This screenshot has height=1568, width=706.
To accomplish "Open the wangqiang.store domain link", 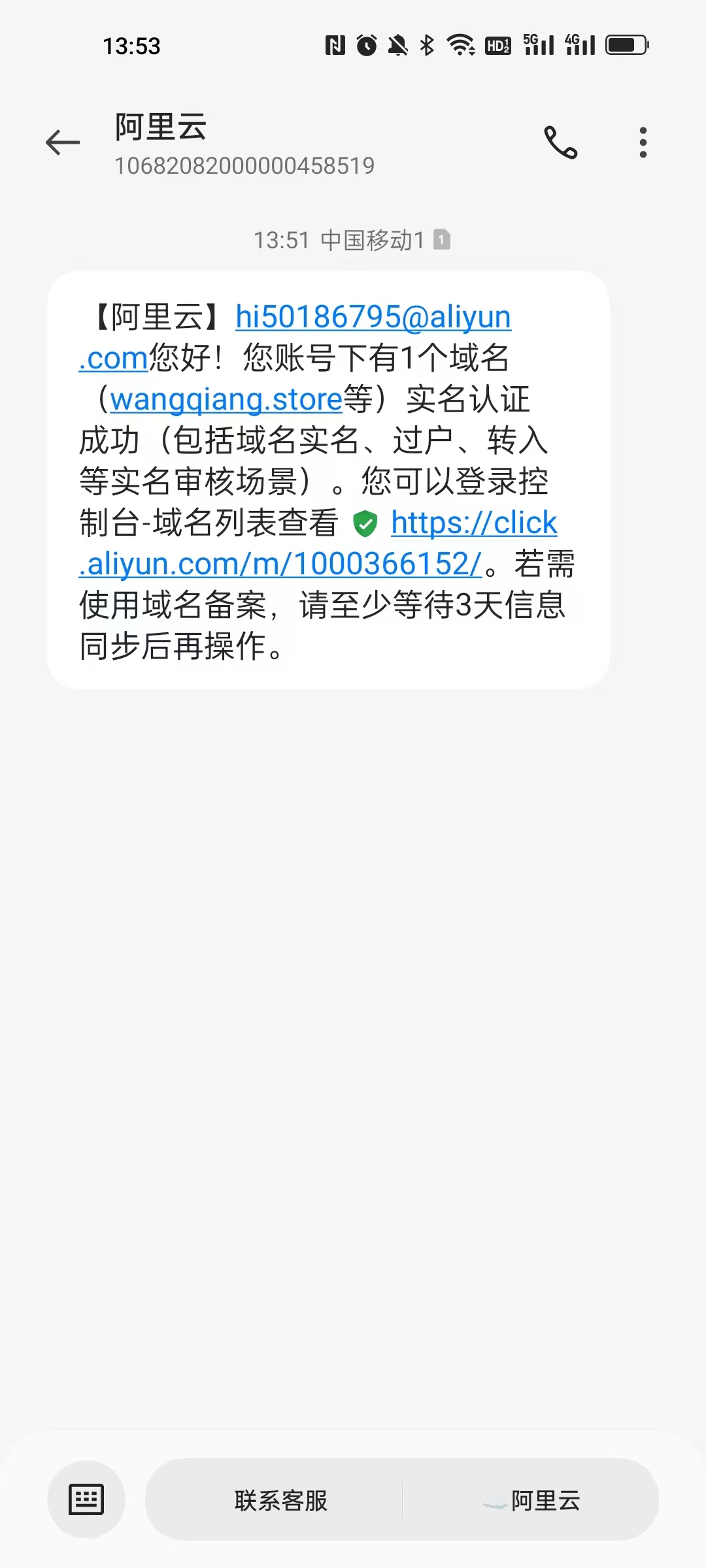I will click(226, 400).
